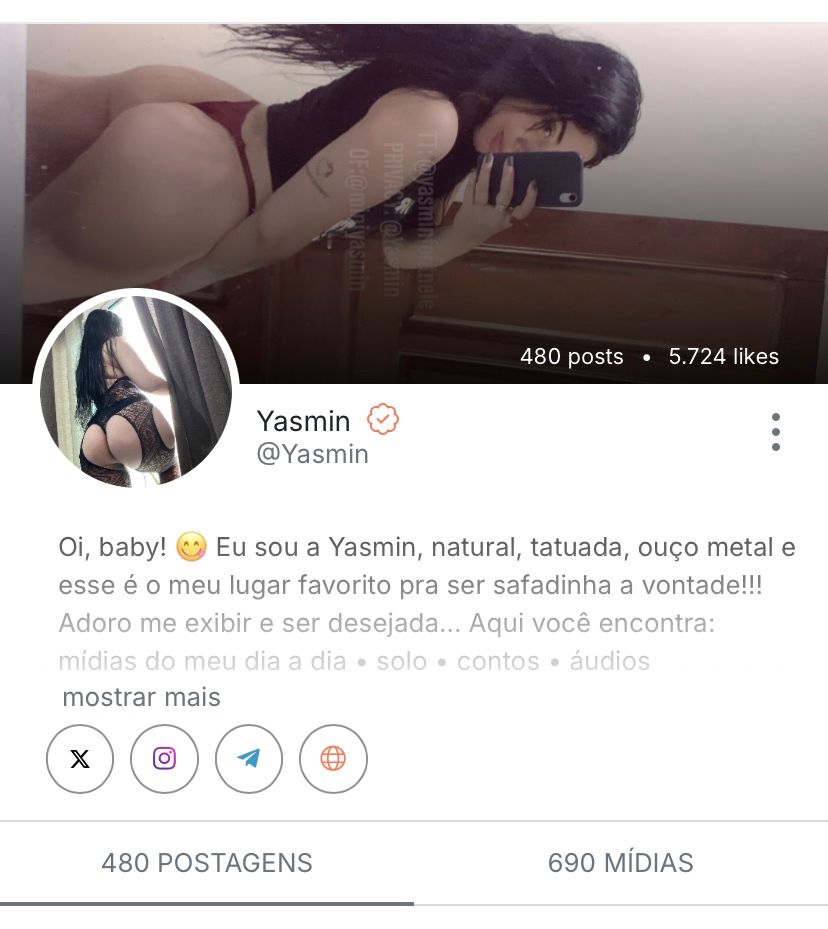Open the website globe link
Image resolution: width=828 pixels, height=929 pixels.
coord(333,758)
